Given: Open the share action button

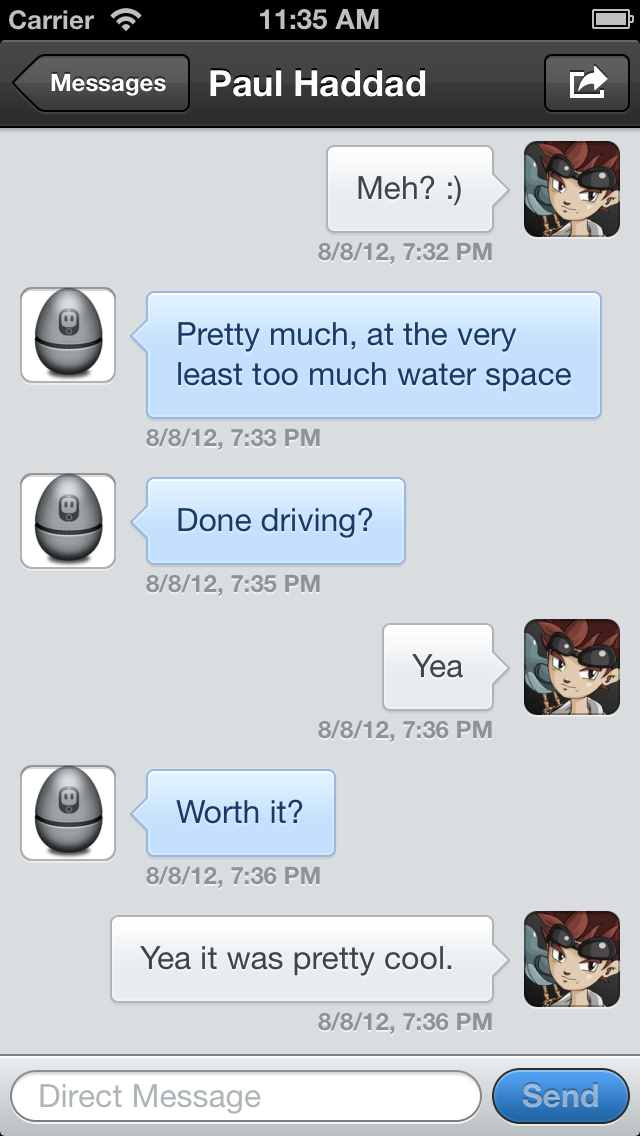Looking at the screenshot, I should click(587, 83).
